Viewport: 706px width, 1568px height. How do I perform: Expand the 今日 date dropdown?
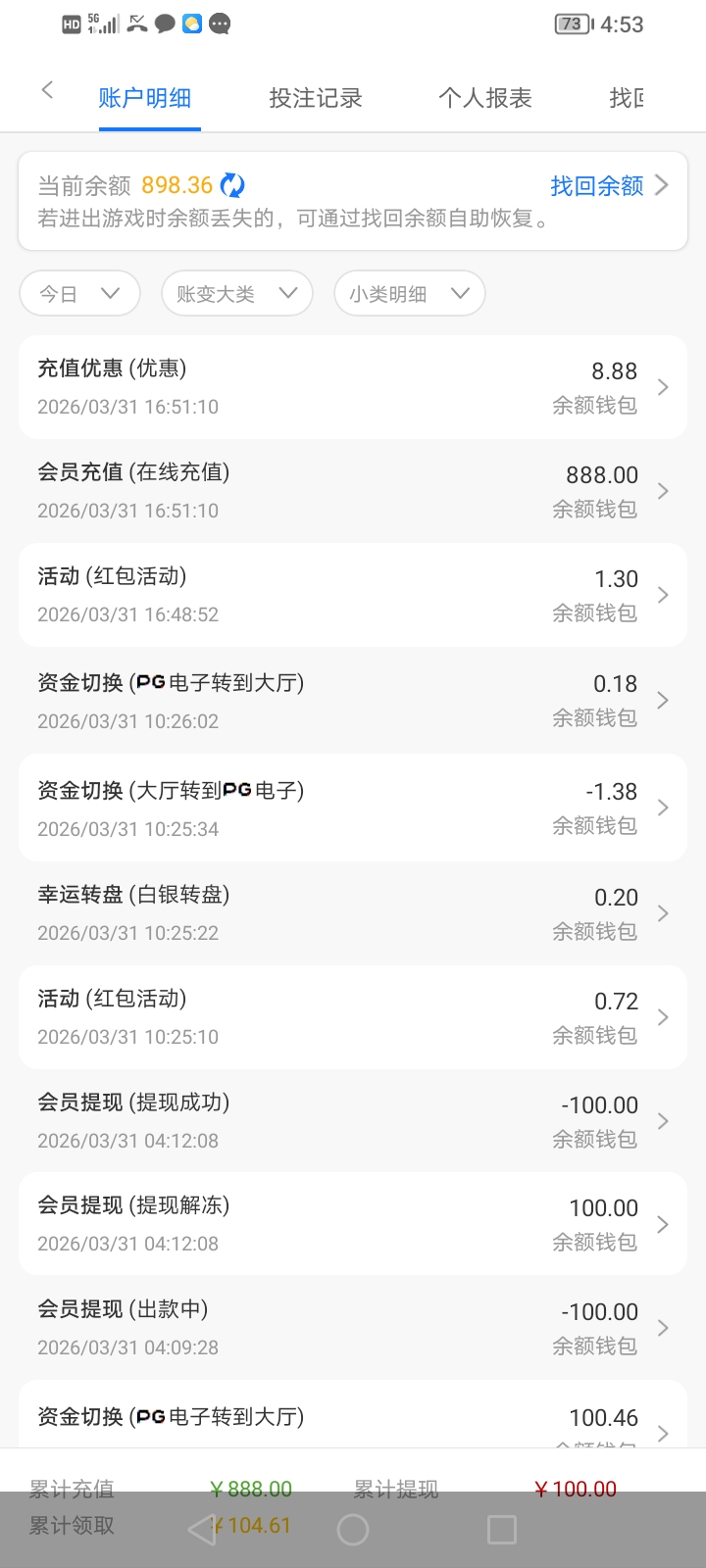79,293
